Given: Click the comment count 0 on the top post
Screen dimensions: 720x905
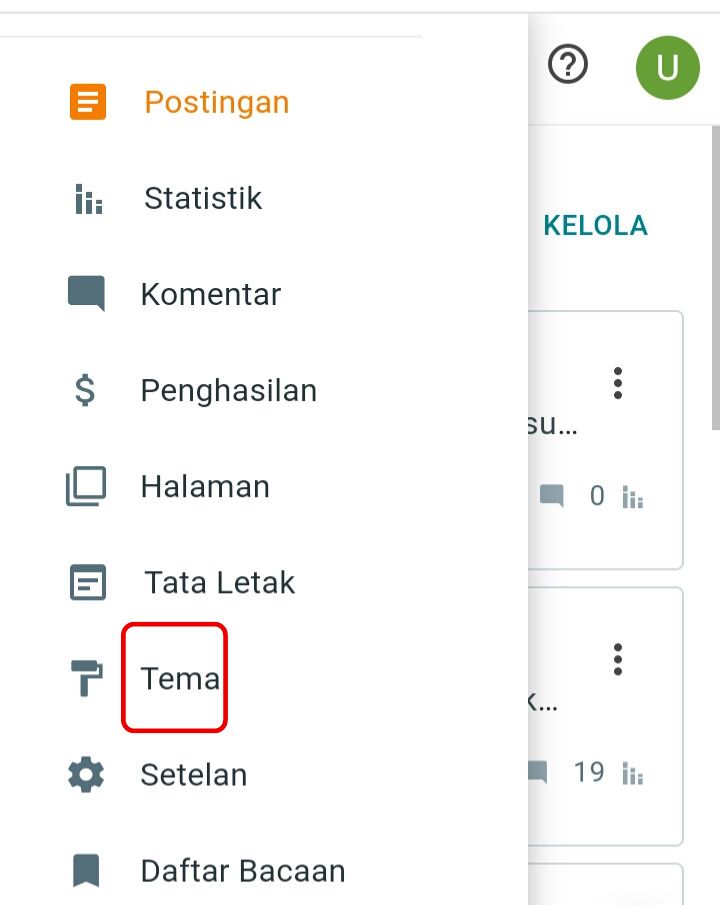Looking at the screenshot, I should 597,496.
